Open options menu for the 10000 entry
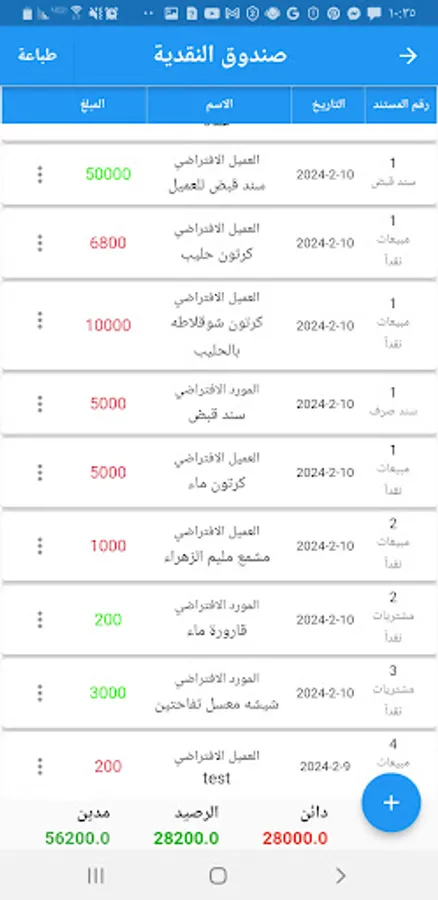Image resolution: width=438 pixels, height=900 pixels. pyautogui.click(x=40, y=320)
